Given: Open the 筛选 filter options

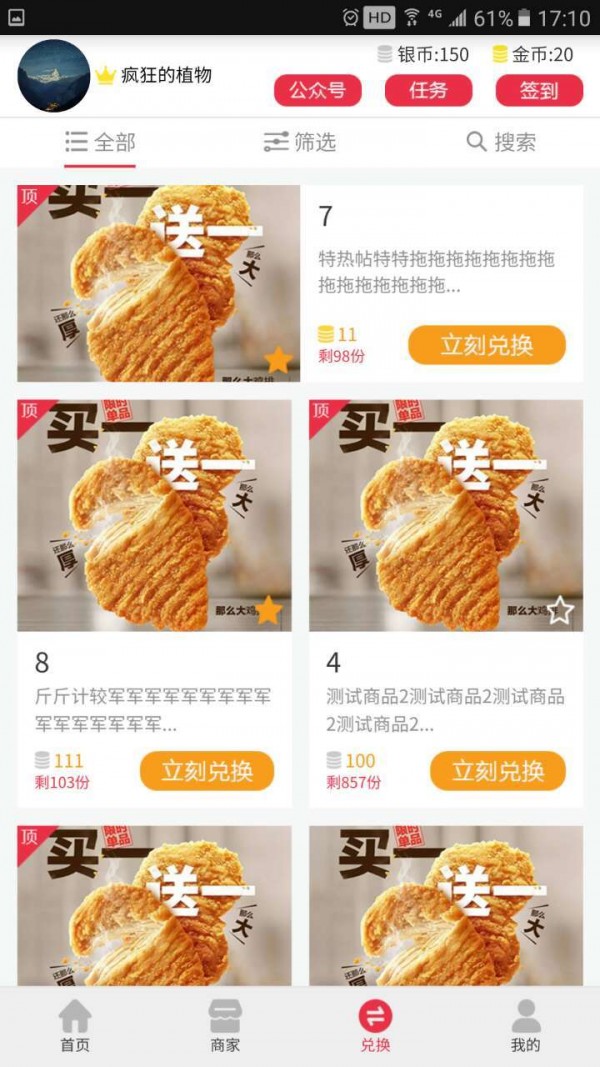Looking at the screenshot, I should click(x=300, y=142).
